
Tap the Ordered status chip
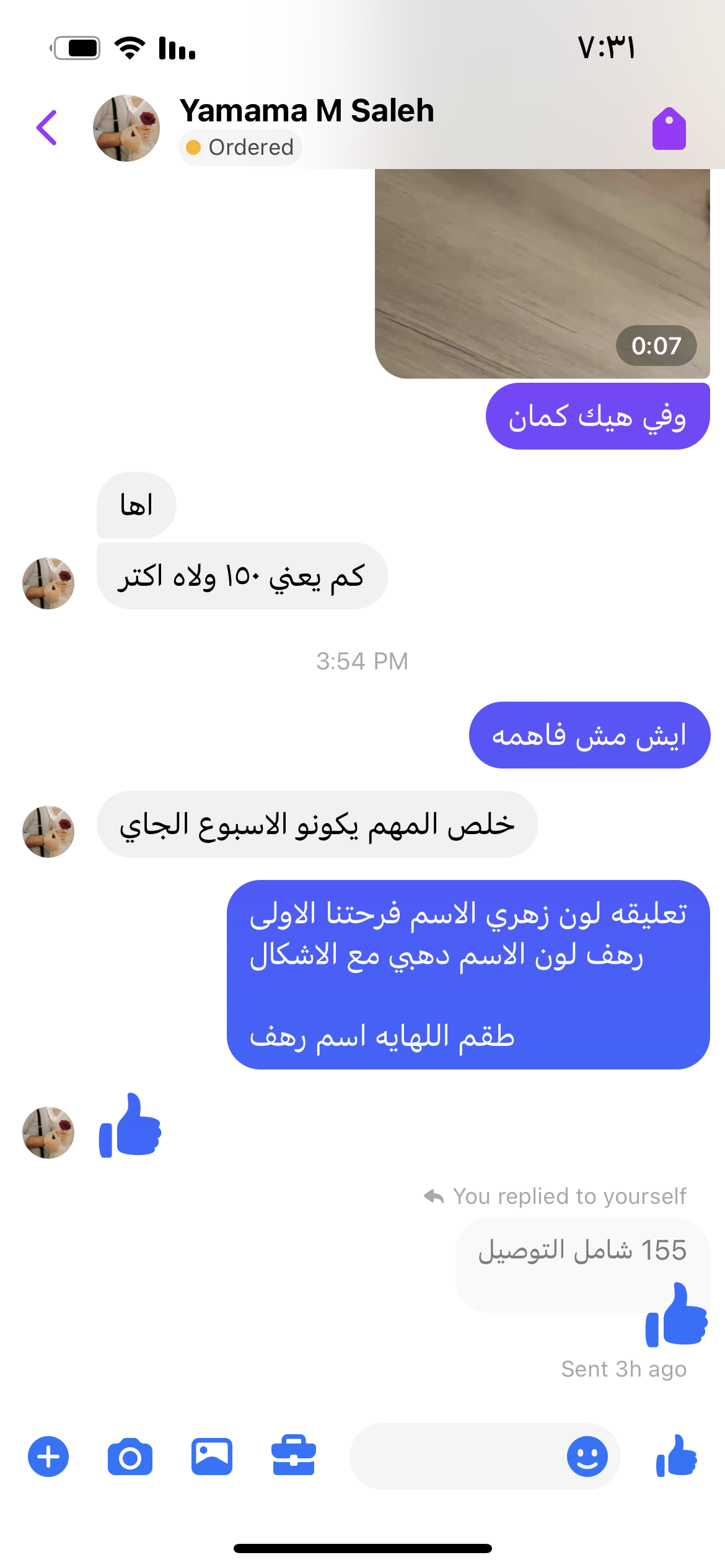click(240, 147)
